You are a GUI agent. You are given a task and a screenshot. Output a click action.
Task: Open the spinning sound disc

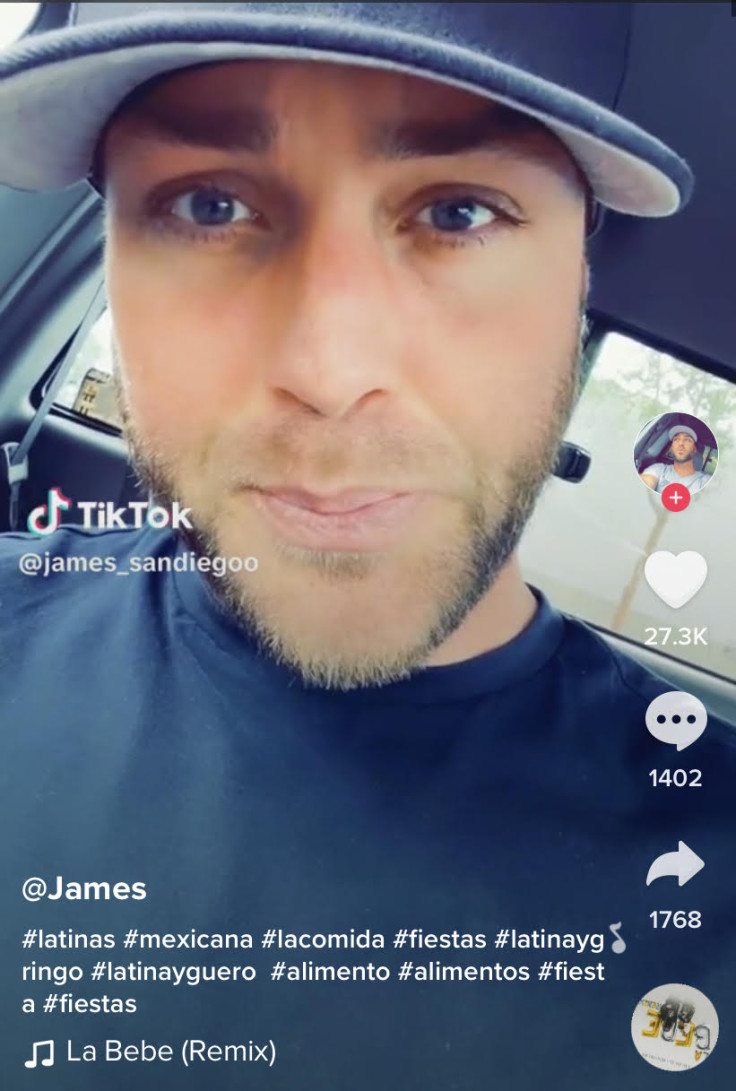[x=675, y=1027]
